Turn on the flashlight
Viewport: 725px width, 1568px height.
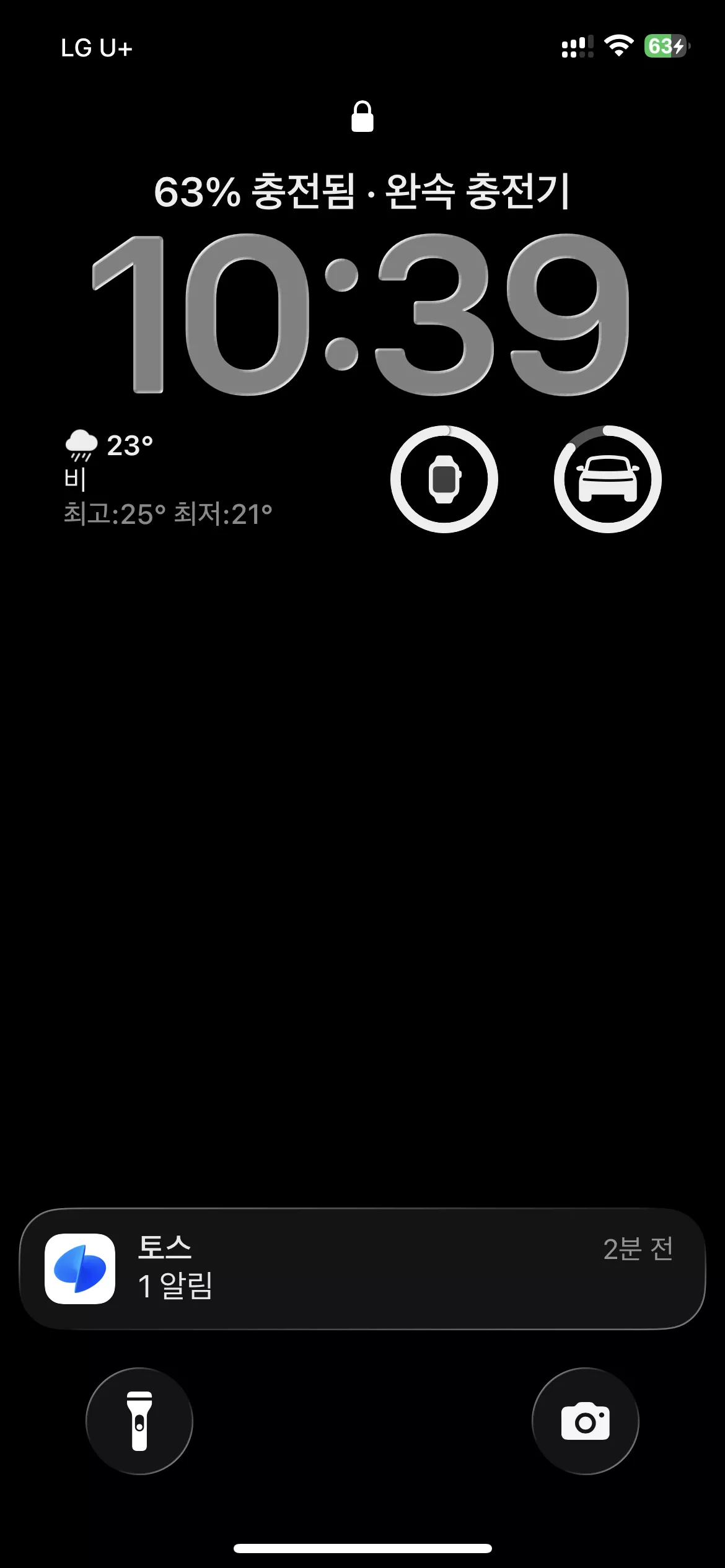[139, 1421]
